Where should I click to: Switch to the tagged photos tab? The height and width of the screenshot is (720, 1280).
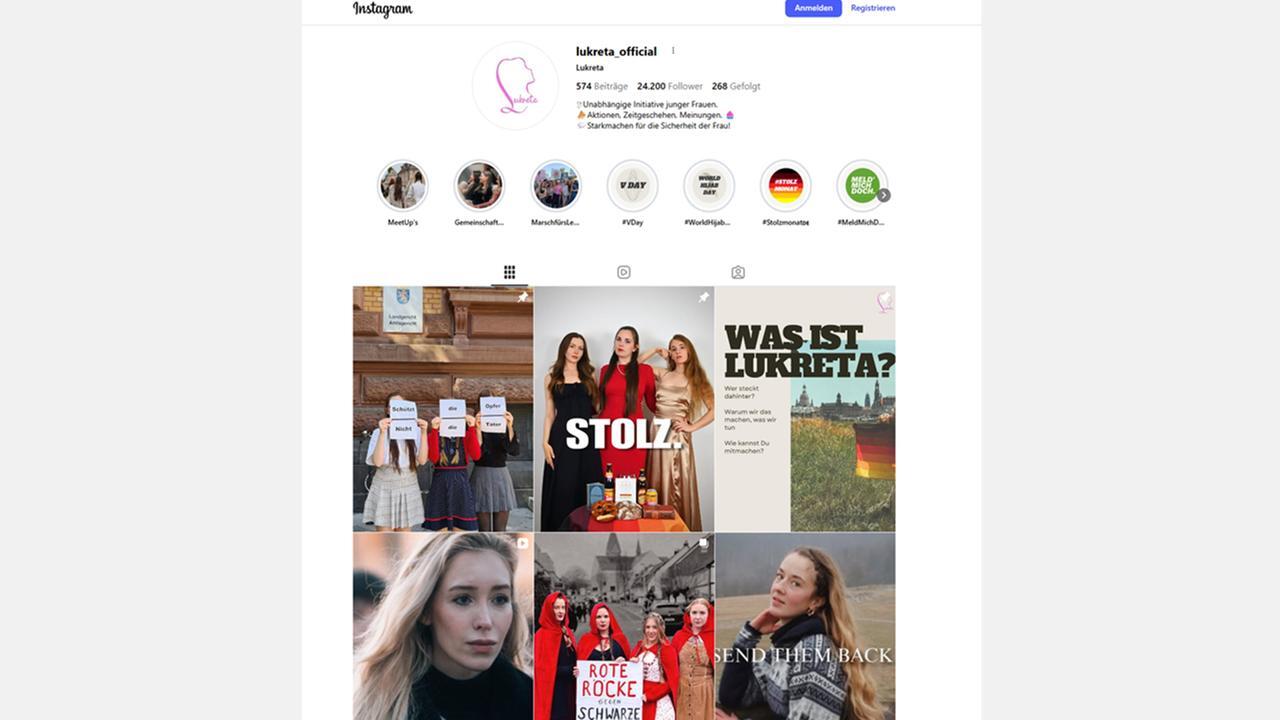(x=738, y=272)
